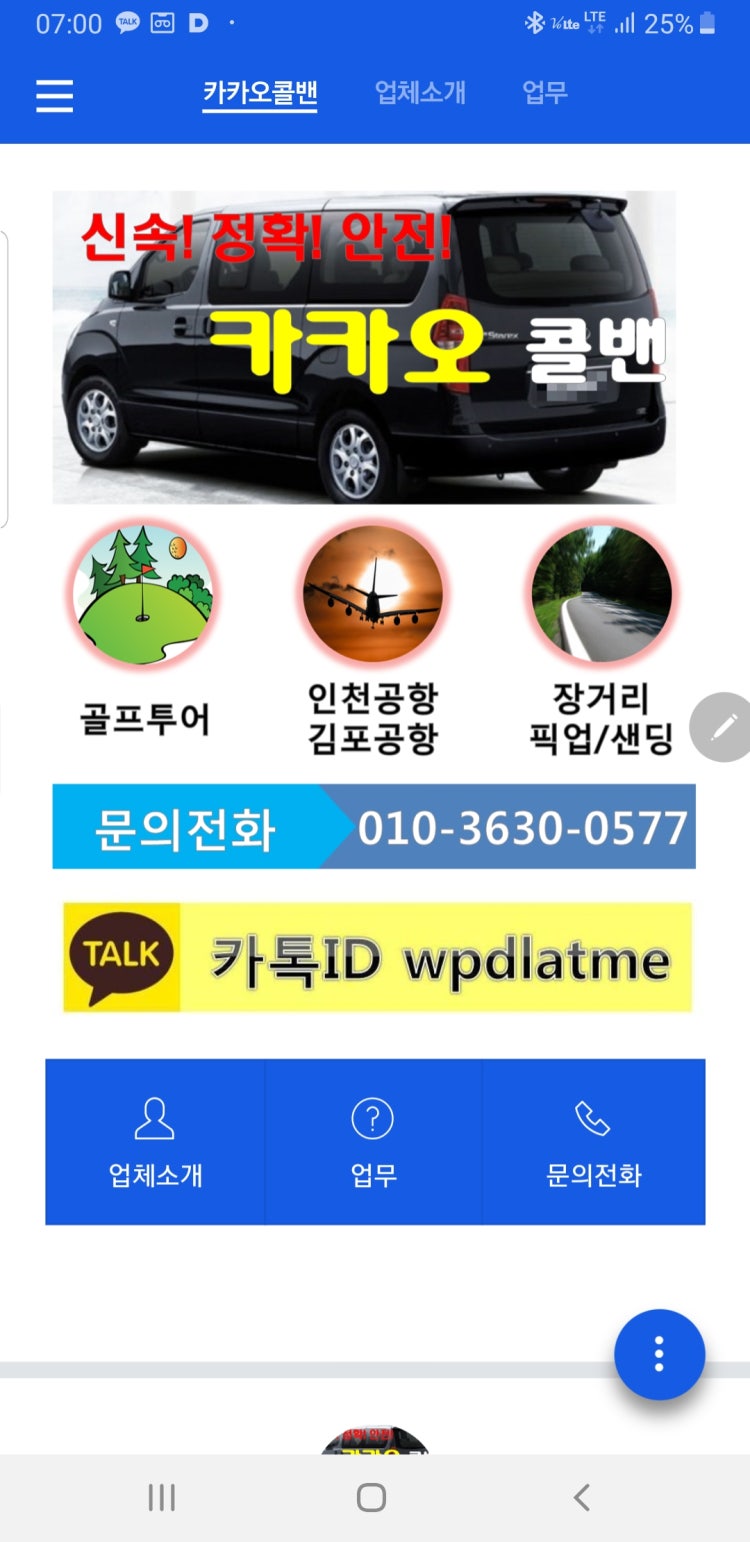Tap the 카톡ID wpdlatme banner
Viewport: 750px width, 1542px height.
click(377, 958)
